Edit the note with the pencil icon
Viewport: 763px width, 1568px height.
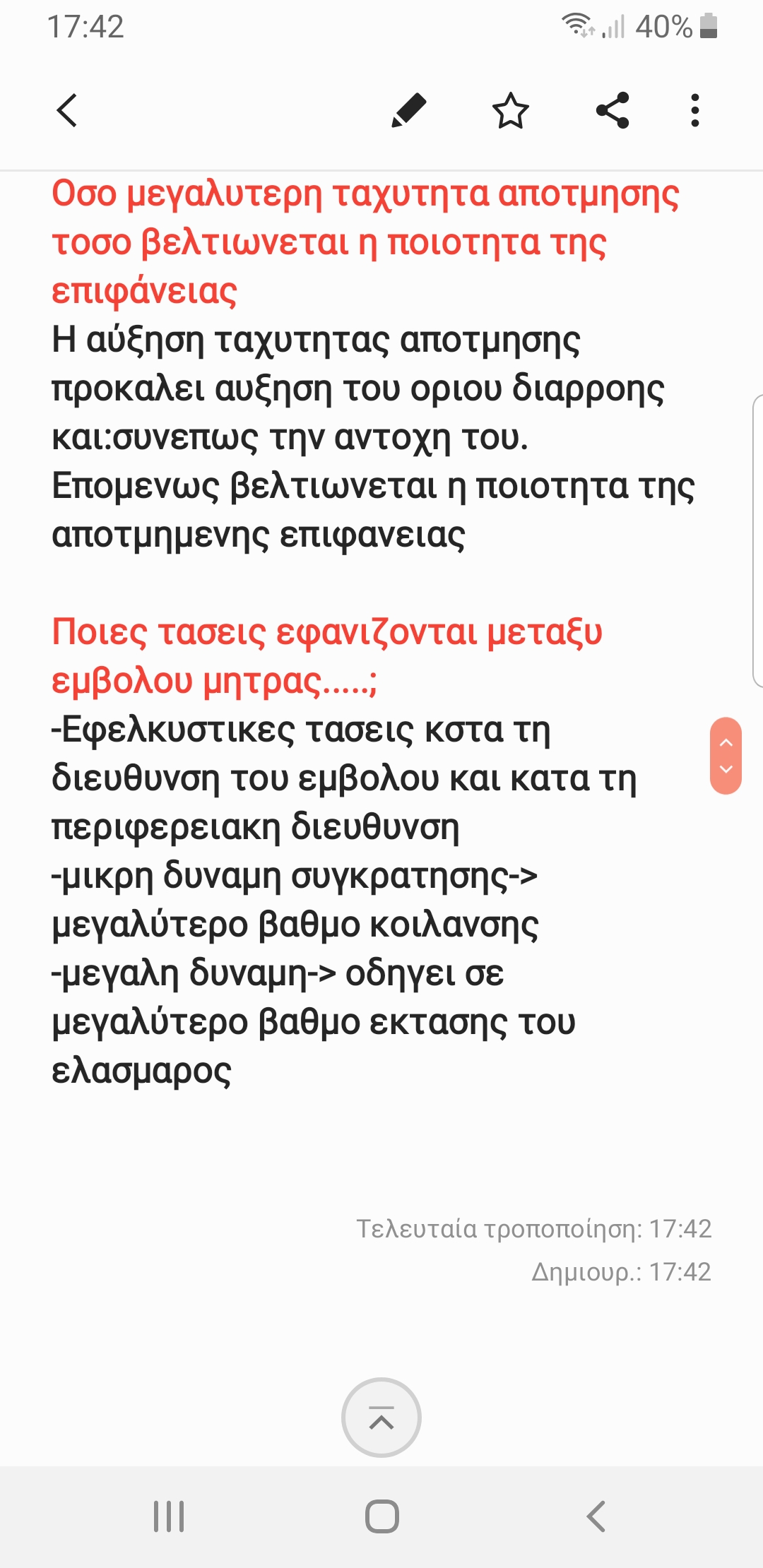point(409,110)
